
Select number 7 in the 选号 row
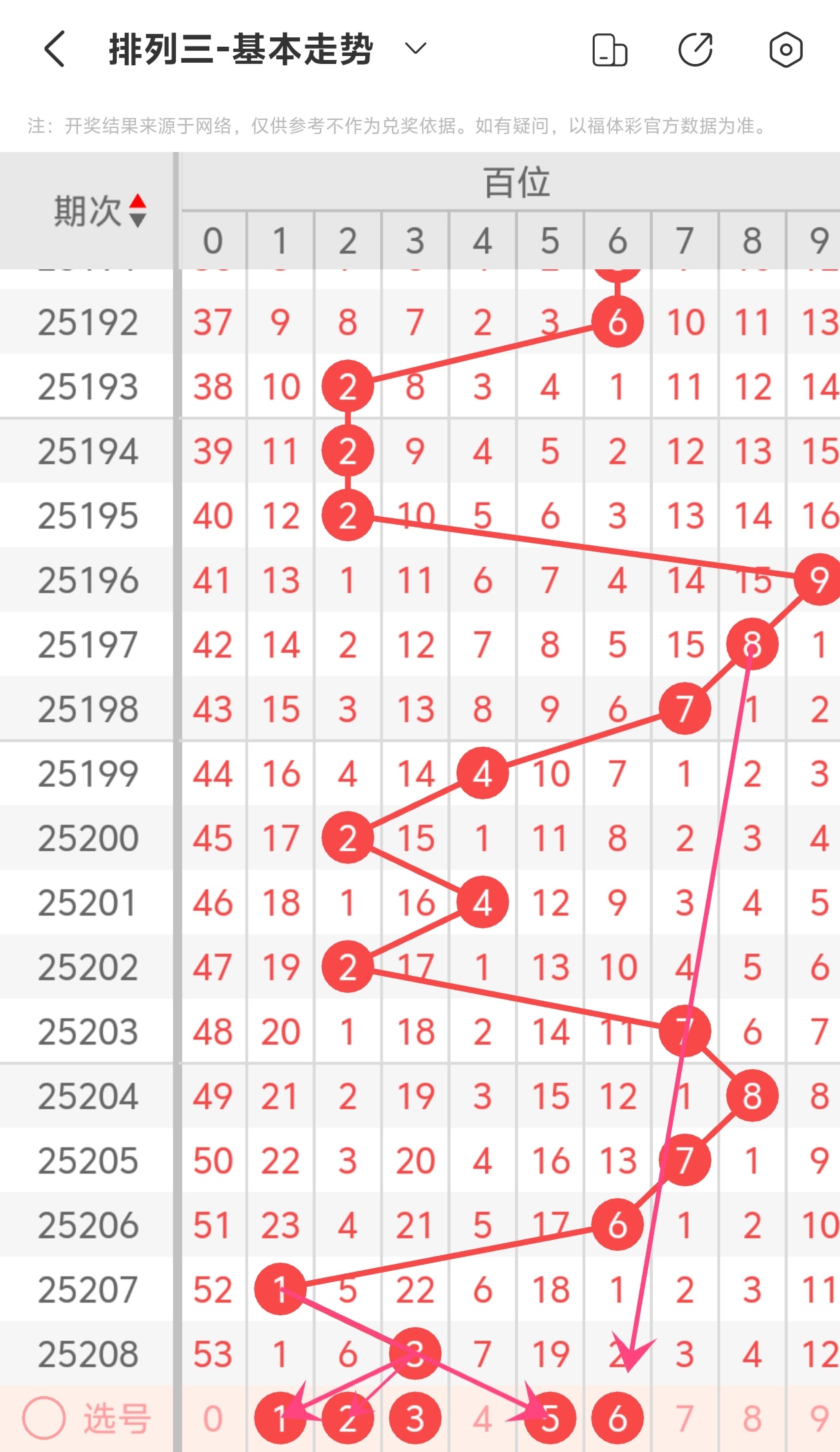pos(685,1419)
